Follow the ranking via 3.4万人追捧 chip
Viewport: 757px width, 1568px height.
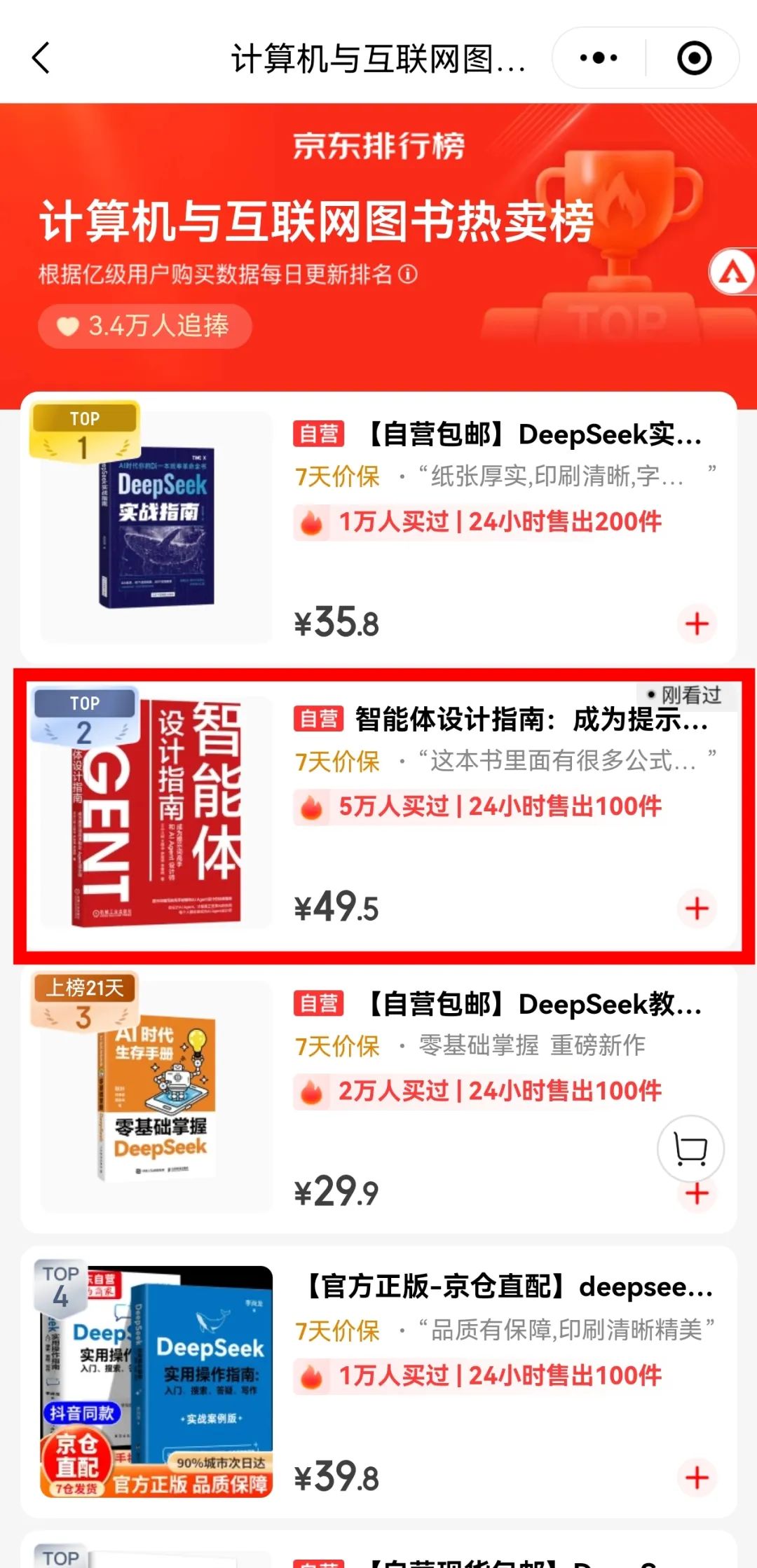pos(145,326)
